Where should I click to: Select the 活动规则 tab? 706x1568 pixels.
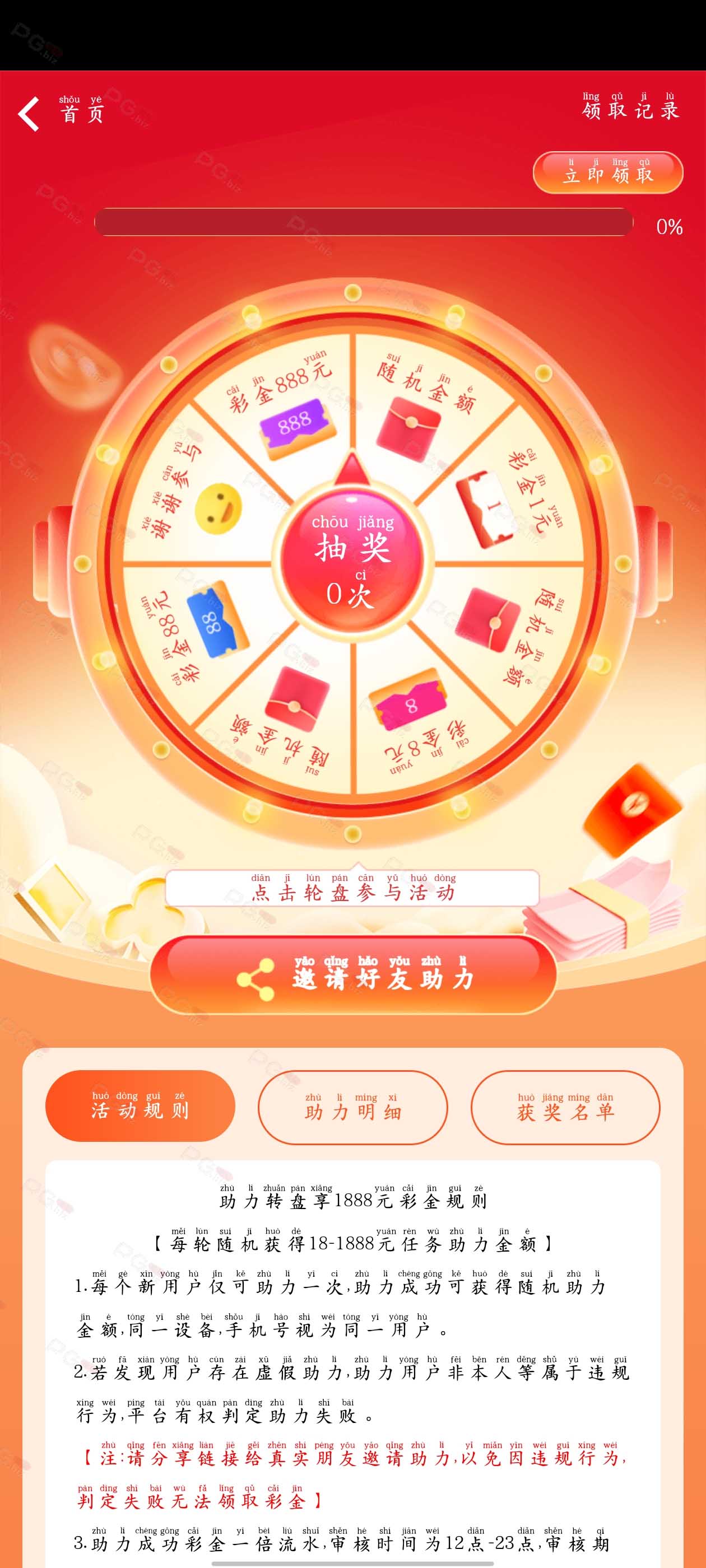point(140,1105)
